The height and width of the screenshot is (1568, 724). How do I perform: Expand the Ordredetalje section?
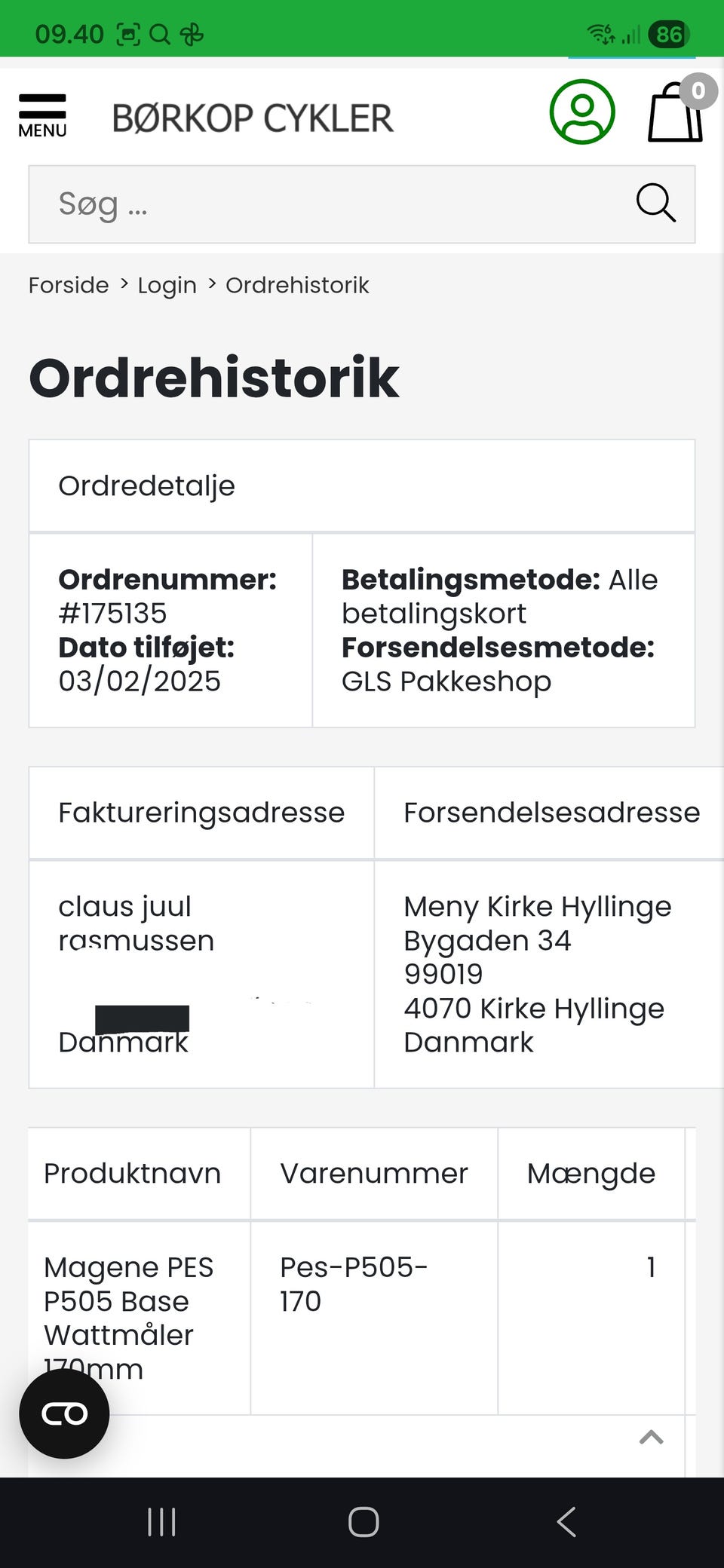pos(146,485)
